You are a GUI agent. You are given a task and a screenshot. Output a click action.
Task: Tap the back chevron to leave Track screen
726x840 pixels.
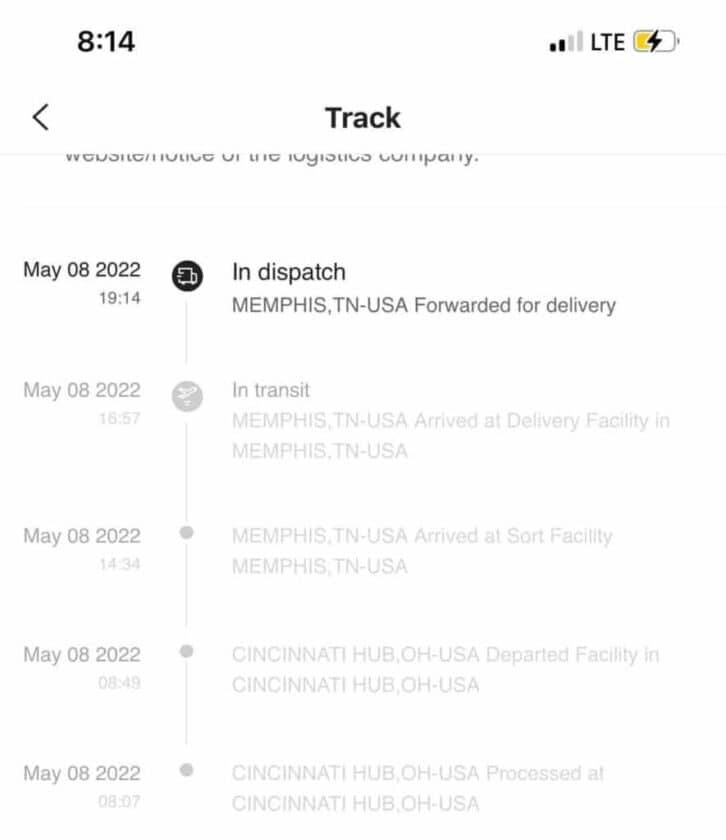tap(40, 116)
